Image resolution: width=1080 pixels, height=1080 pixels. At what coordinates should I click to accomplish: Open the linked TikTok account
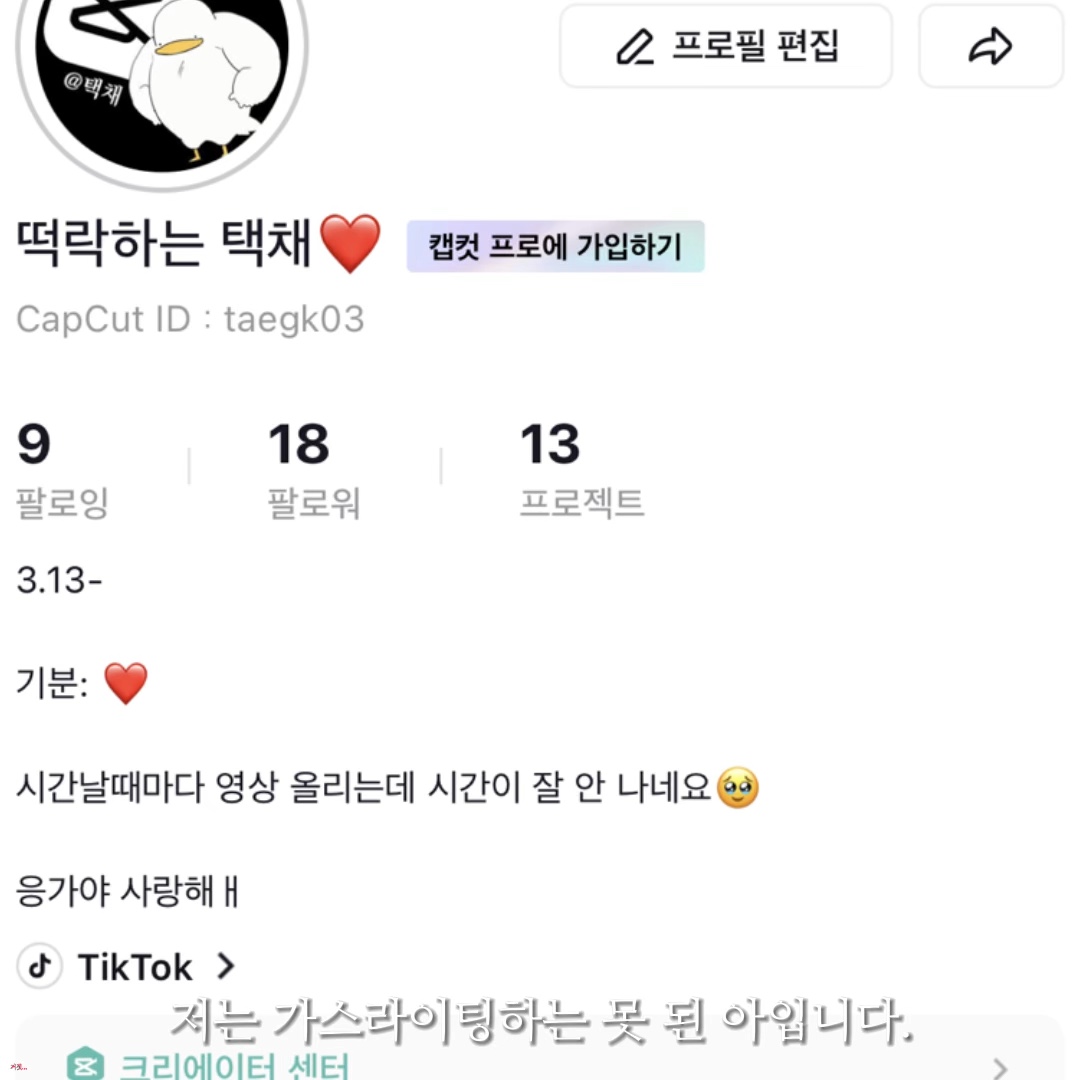click(x=127, y=966)
